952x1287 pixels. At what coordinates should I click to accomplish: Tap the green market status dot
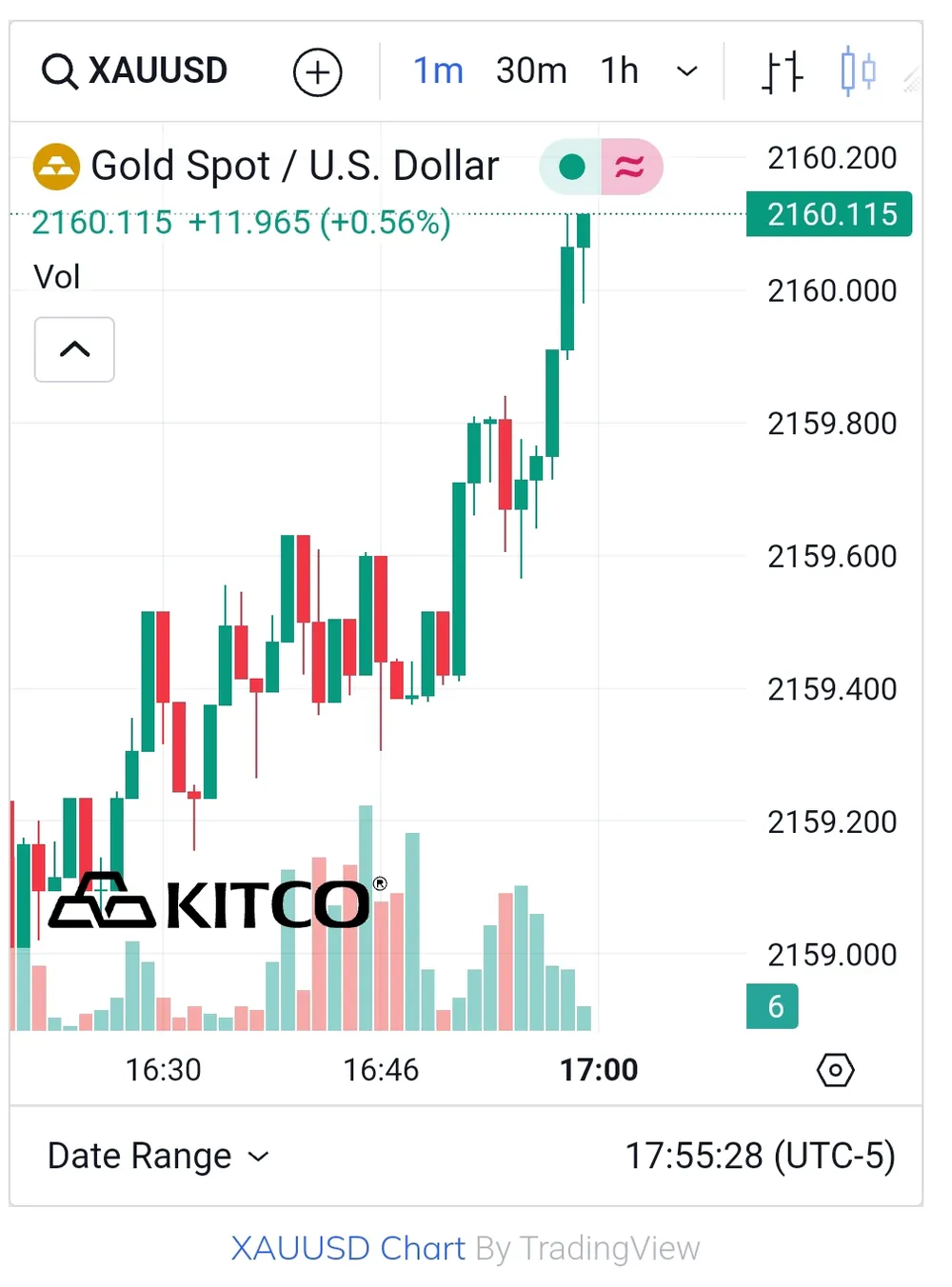571,168
